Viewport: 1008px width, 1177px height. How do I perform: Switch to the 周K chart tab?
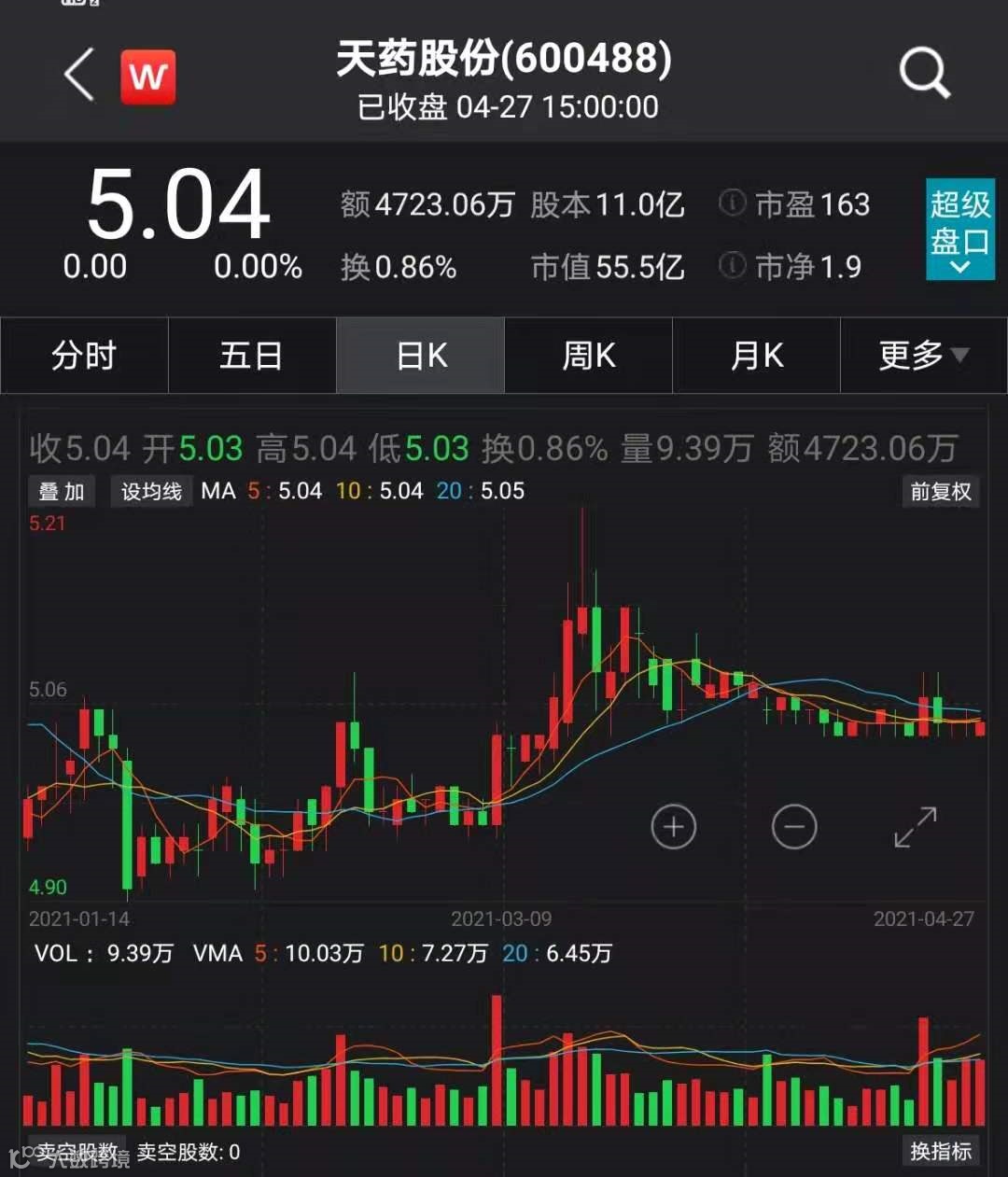coord(588,356)
